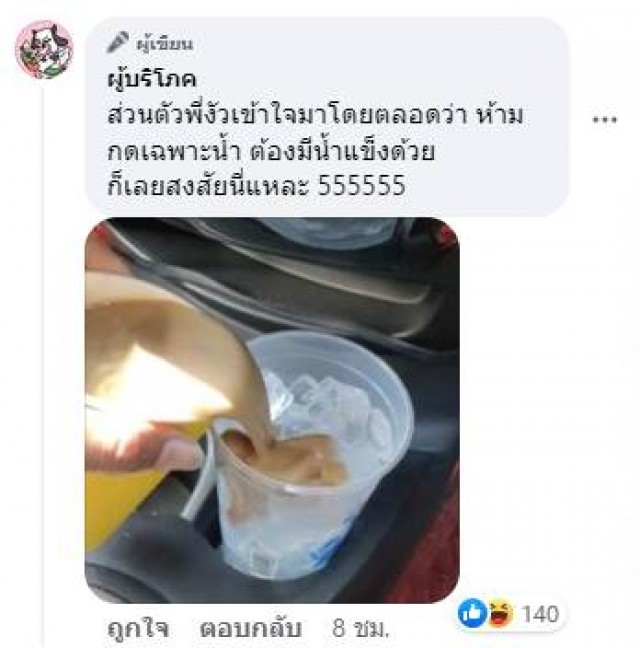Like the comment with ถูกใจ
Image resolution: width=640 pixels, height=648 pixels.
[x=138, y=631]
